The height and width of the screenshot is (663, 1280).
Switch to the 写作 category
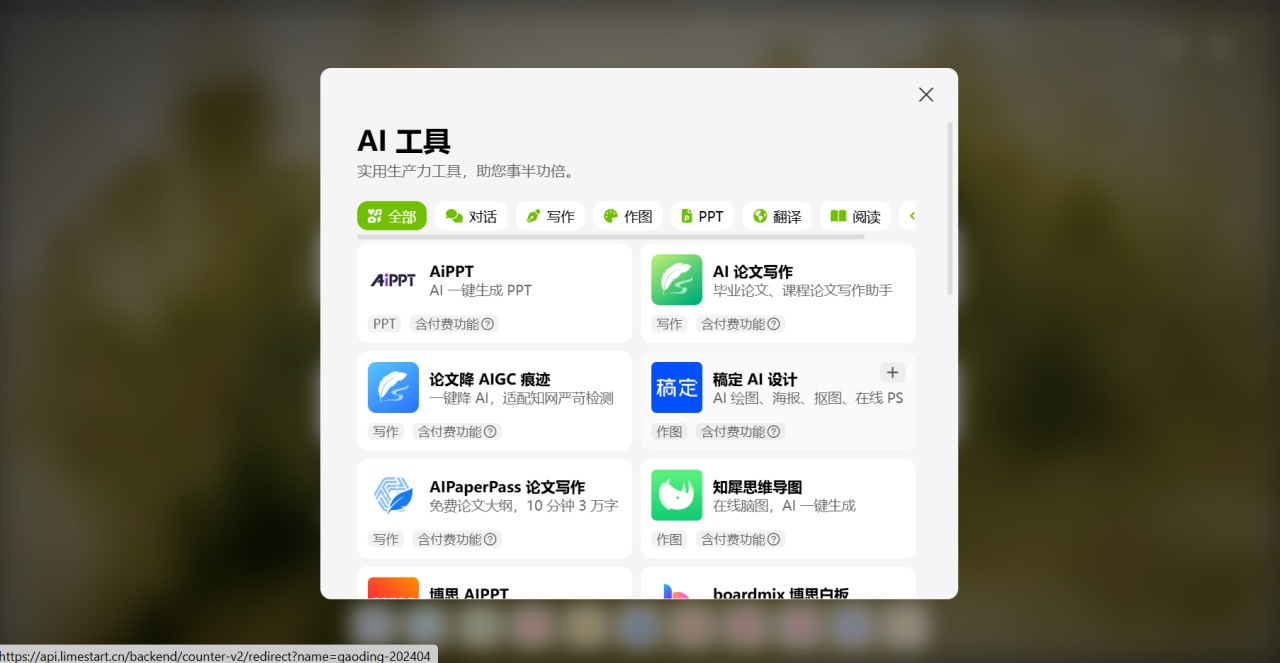(550, 216)
